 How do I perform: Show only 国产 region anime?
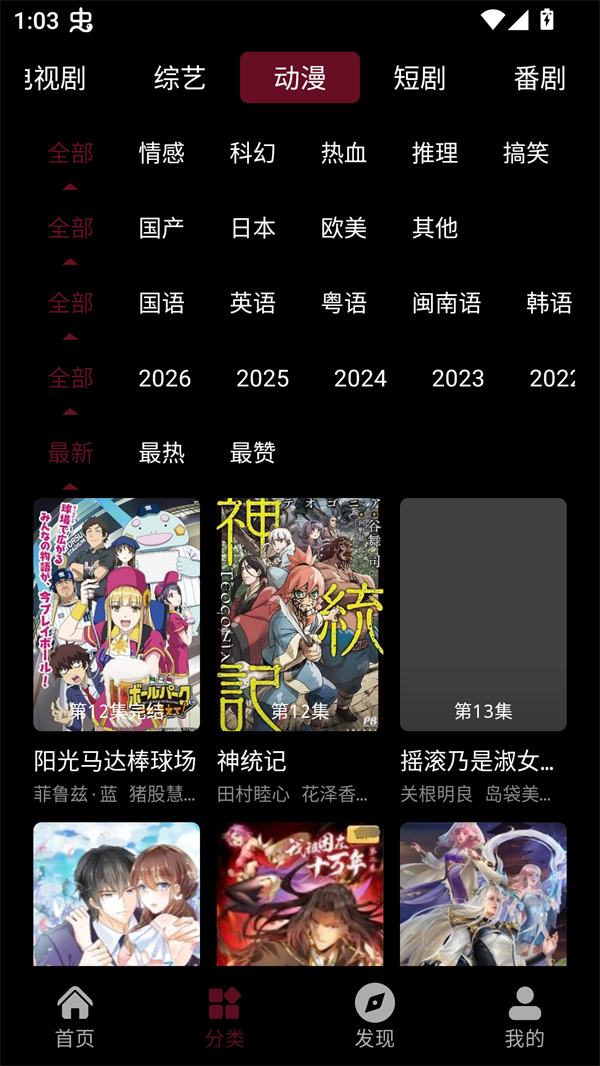pos(162,228)
